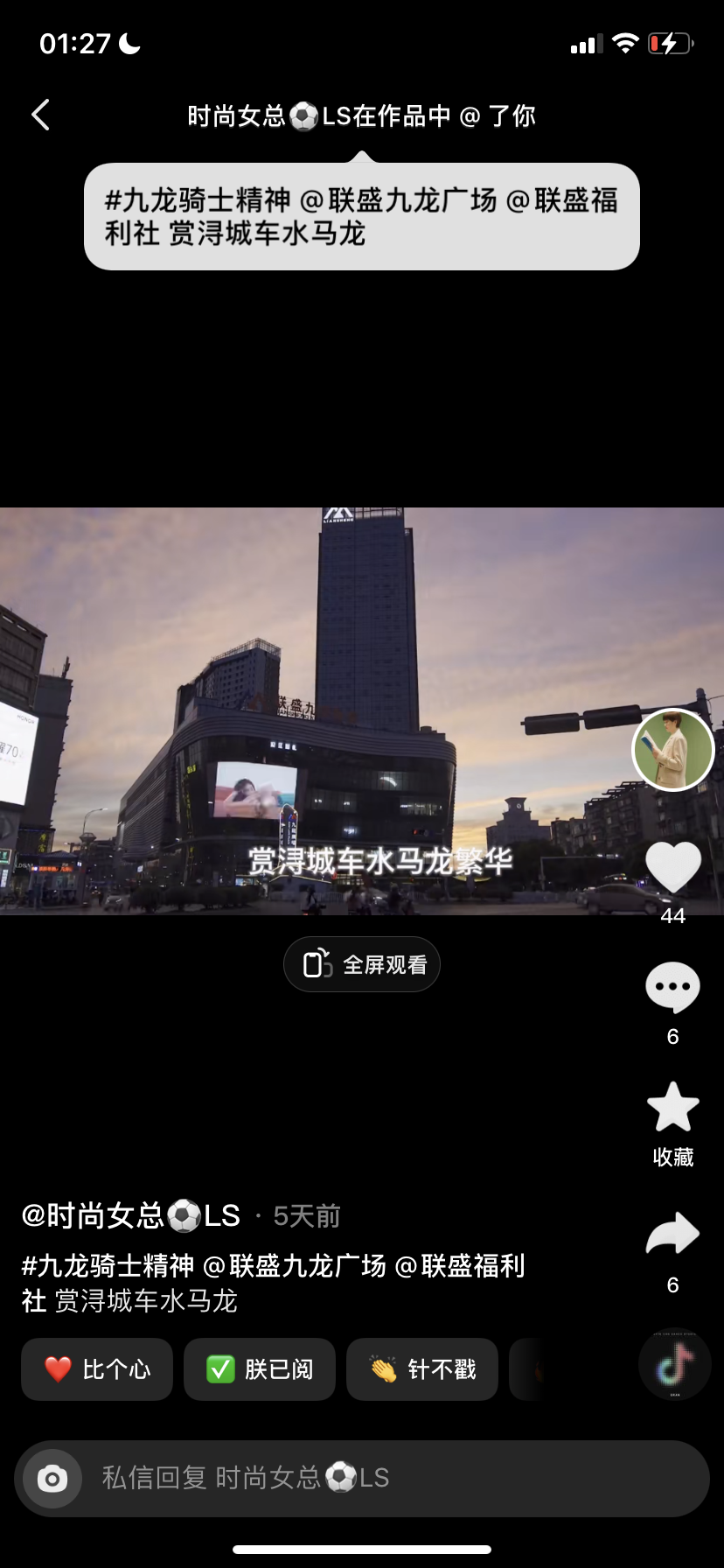Open the comments bubble
724x1568 pixels.
[672, 988]
